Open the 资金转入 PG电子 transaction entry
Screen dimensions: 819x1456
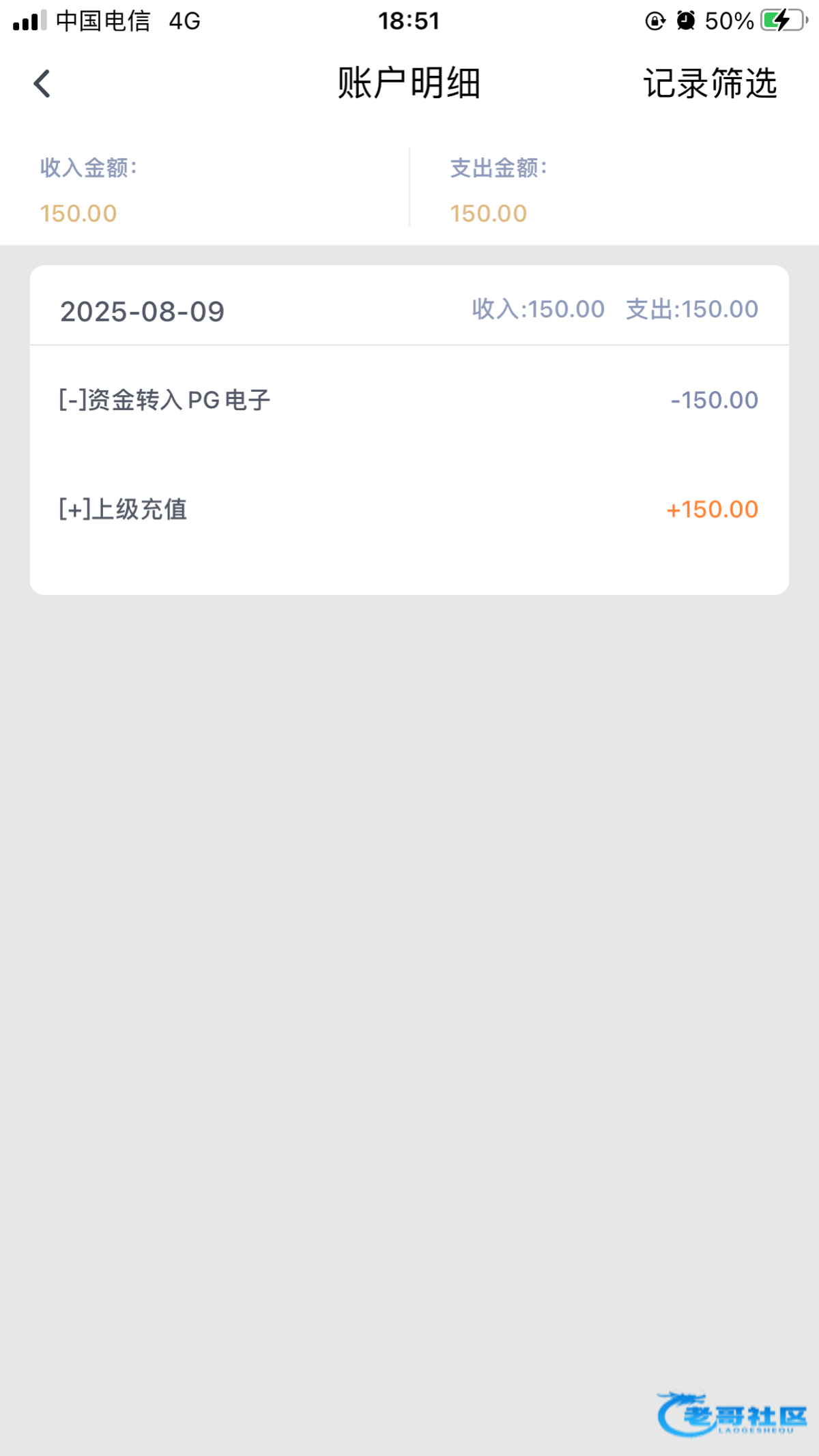coord(409,400)
